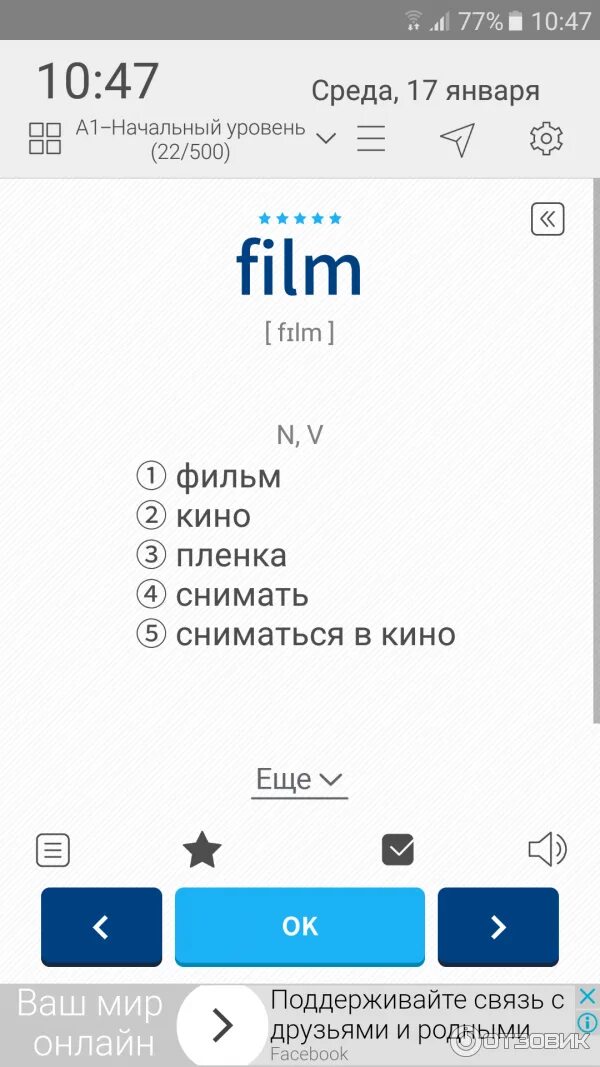Mark film as a favorite with the star
The image size is (600, 1067).
click(x=202, y=851)
